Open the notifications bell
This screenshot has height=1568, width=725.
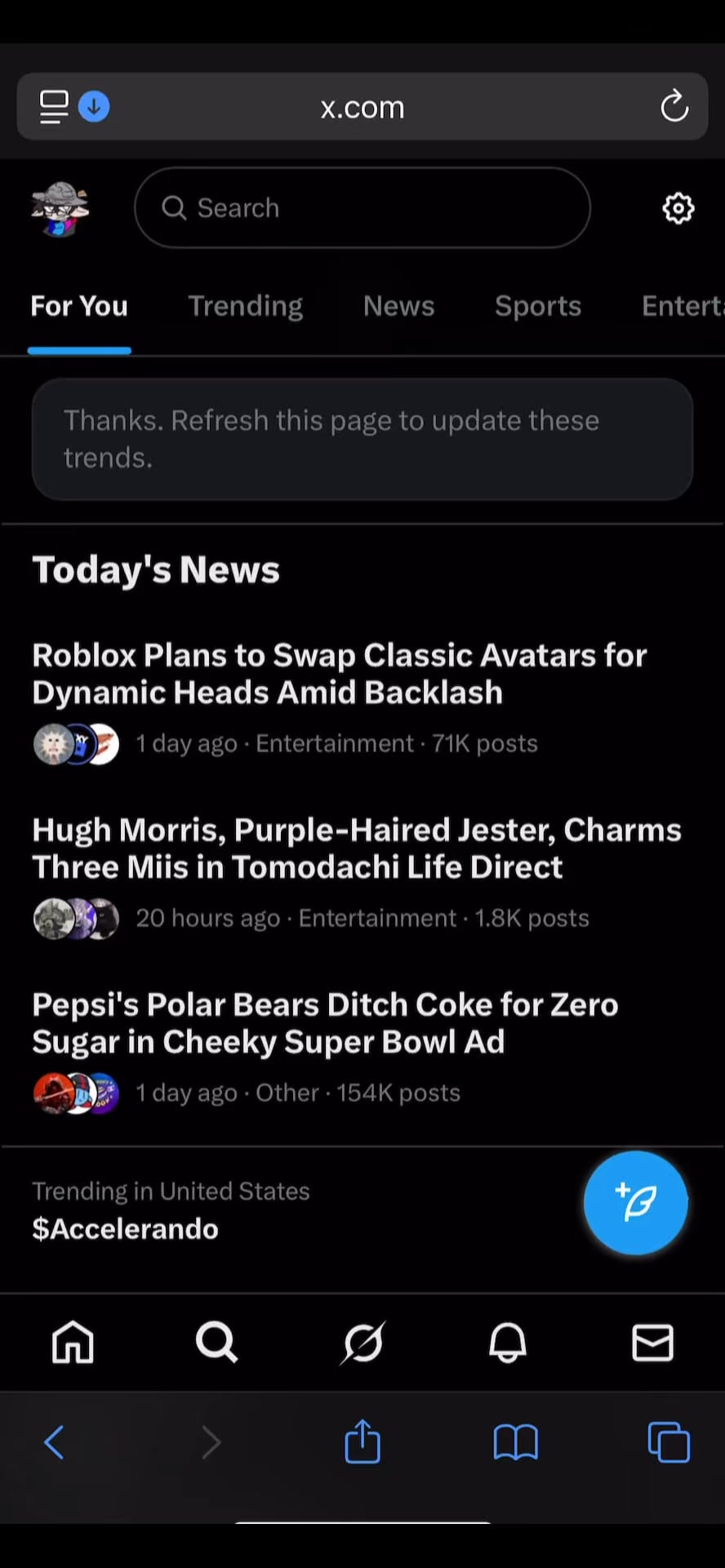[507, 1343]
